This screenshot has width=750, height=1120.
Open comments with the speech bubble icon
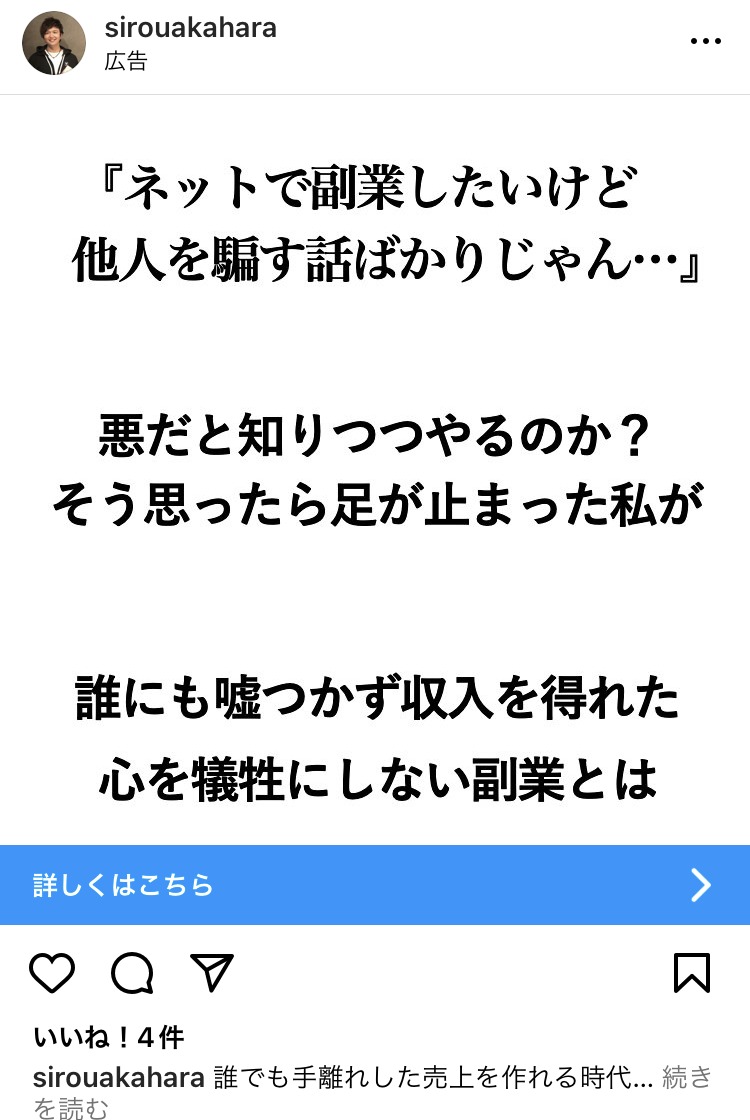132,973
